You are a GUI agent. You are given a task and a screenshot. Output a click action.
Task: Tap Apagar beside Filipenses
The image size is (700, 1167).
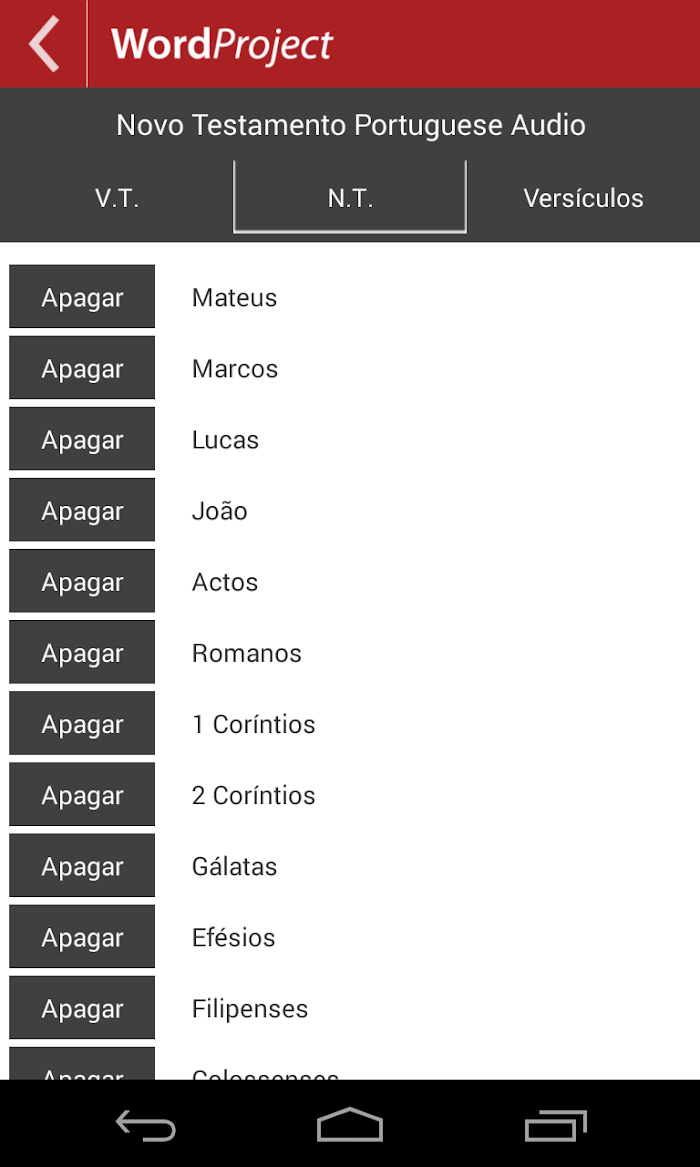coord(82,1008)
